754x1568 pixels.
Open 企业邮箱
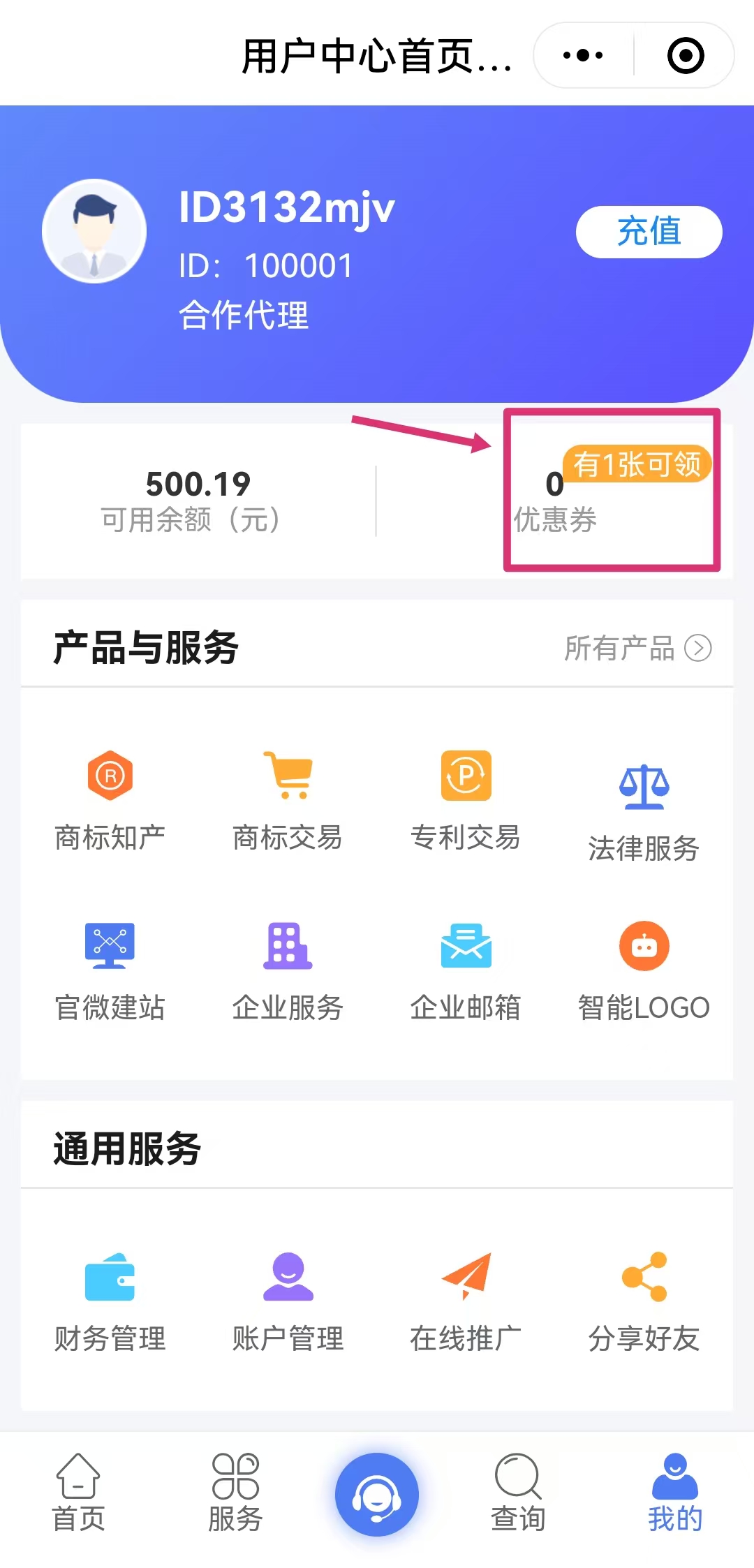click(x=466, y=972)
